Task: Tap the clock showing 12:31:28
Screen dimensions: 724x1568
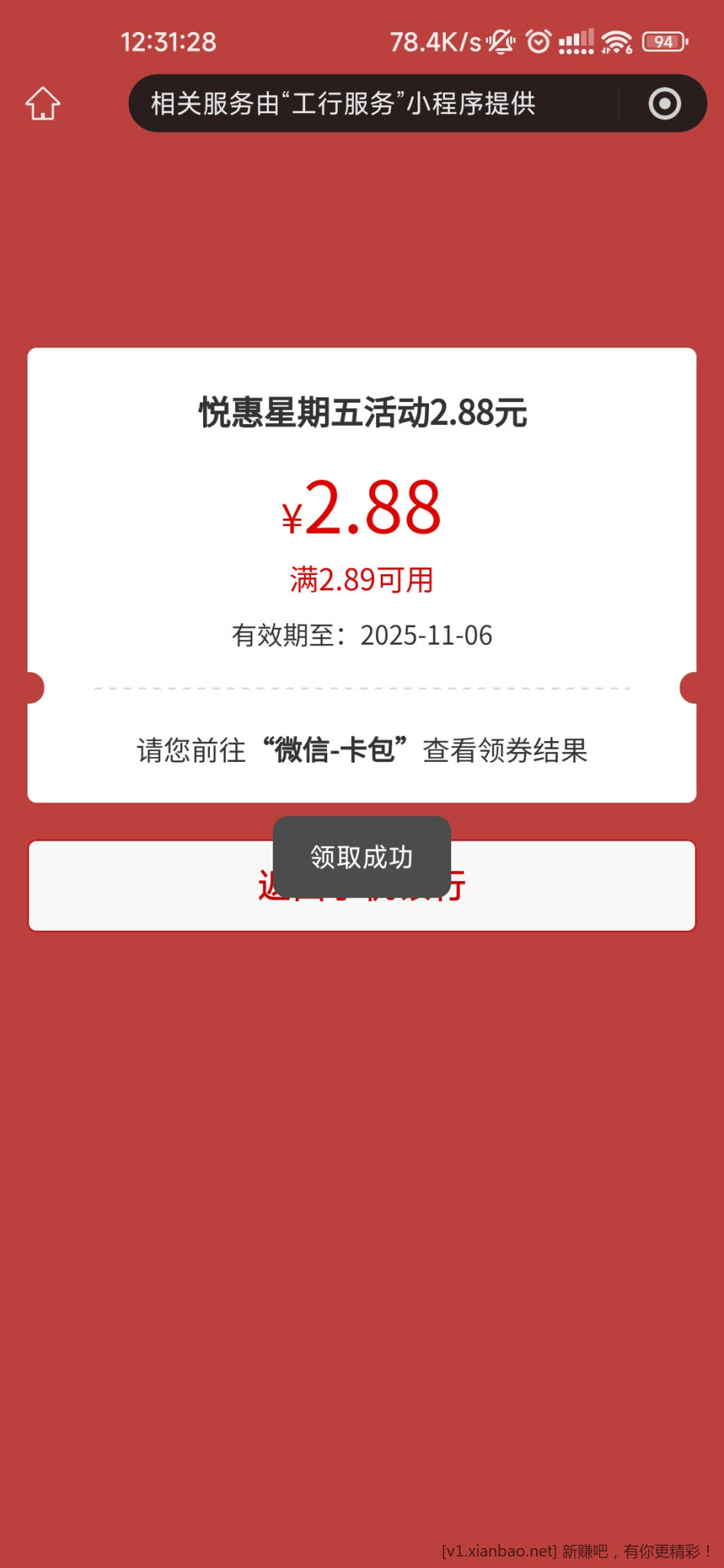Action: click(170, 42)
